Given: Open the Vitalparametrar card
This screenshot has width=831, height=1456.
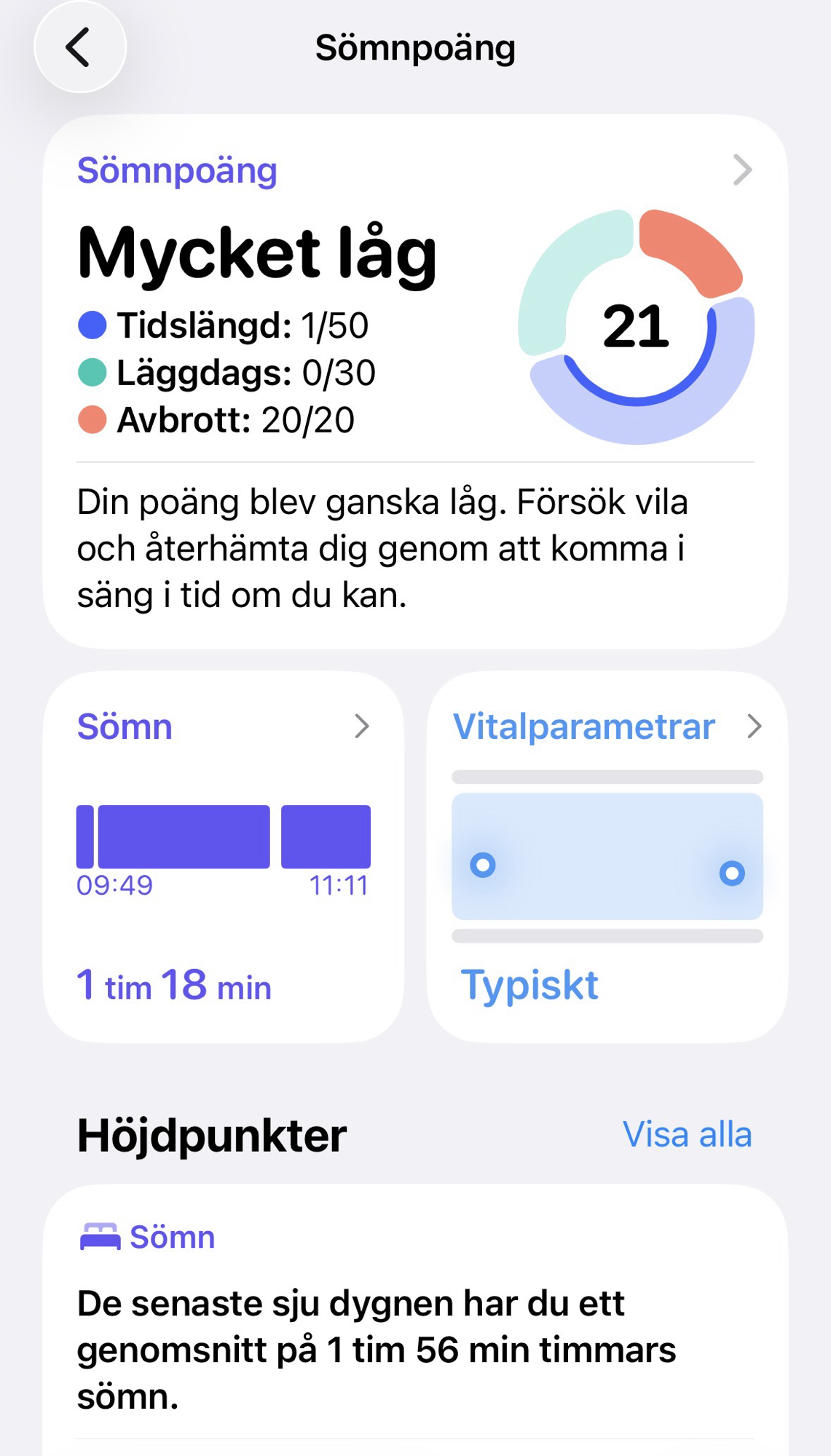Looking at the screenshot, I should pyautogui.click(x=607, y=855).
